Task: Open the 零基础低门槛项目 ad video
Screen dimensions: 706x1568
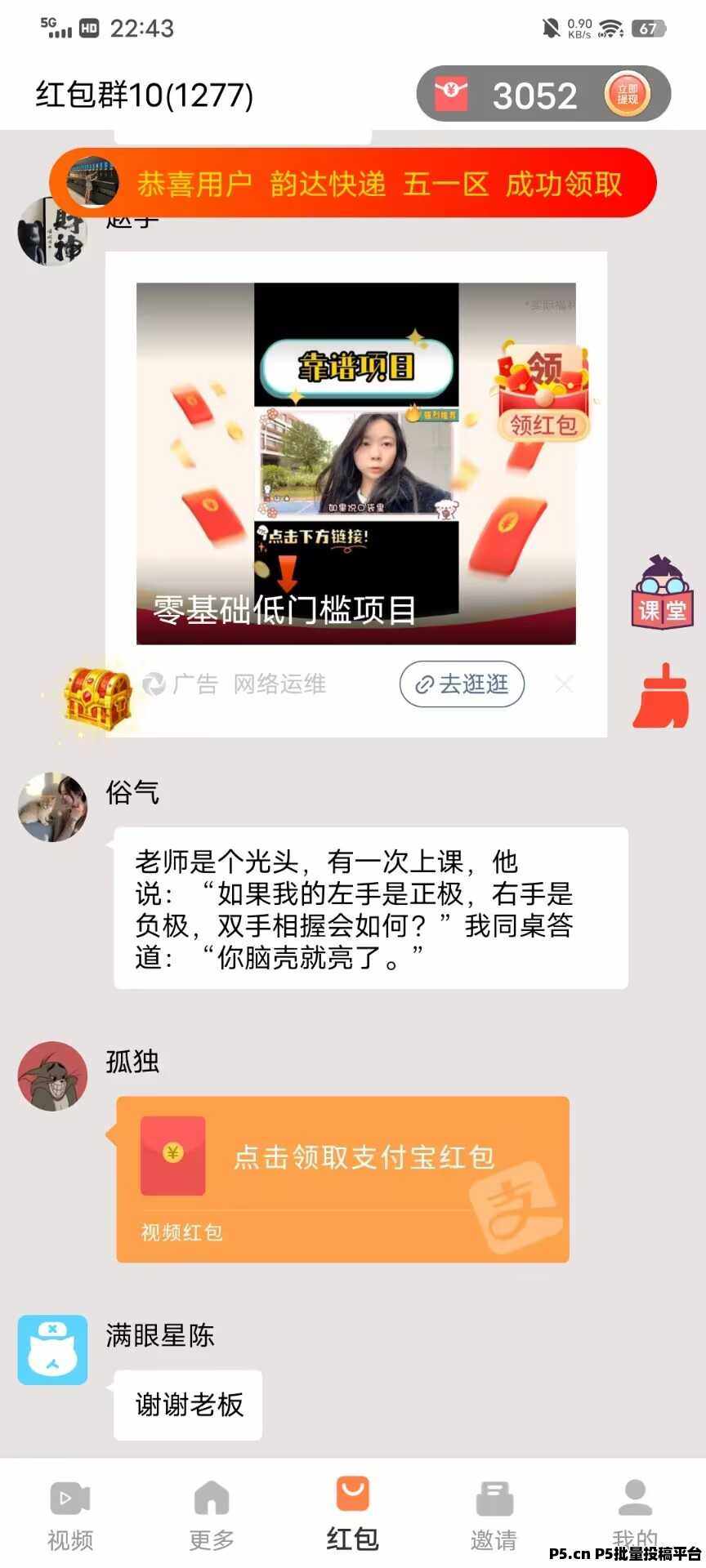Action: 355,463
